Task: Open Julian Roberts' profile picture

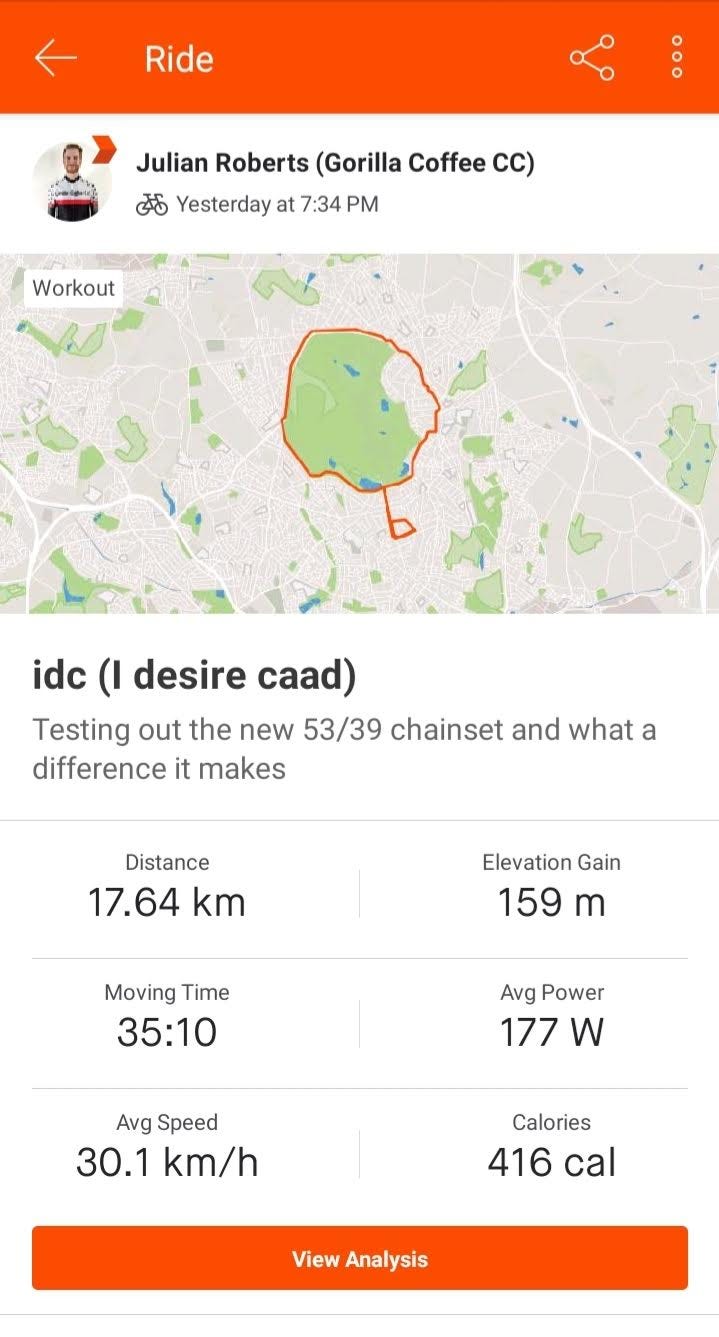Action: click(x=72, y=181)
